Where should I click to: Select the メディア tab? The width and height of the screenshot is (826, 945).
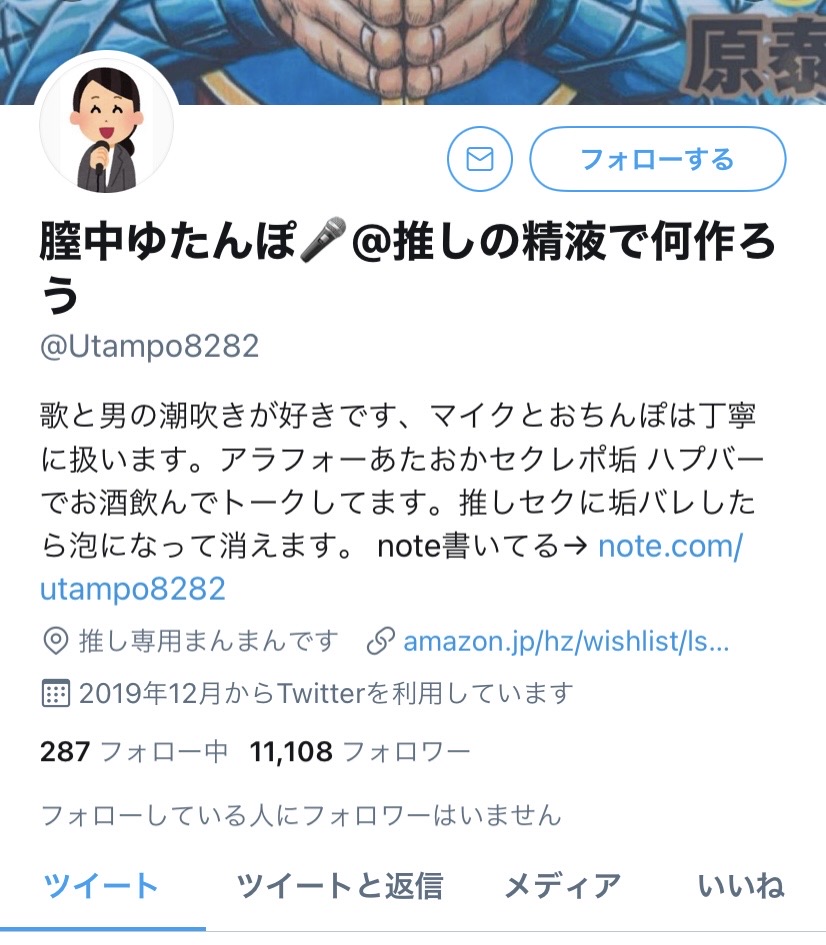562,886
